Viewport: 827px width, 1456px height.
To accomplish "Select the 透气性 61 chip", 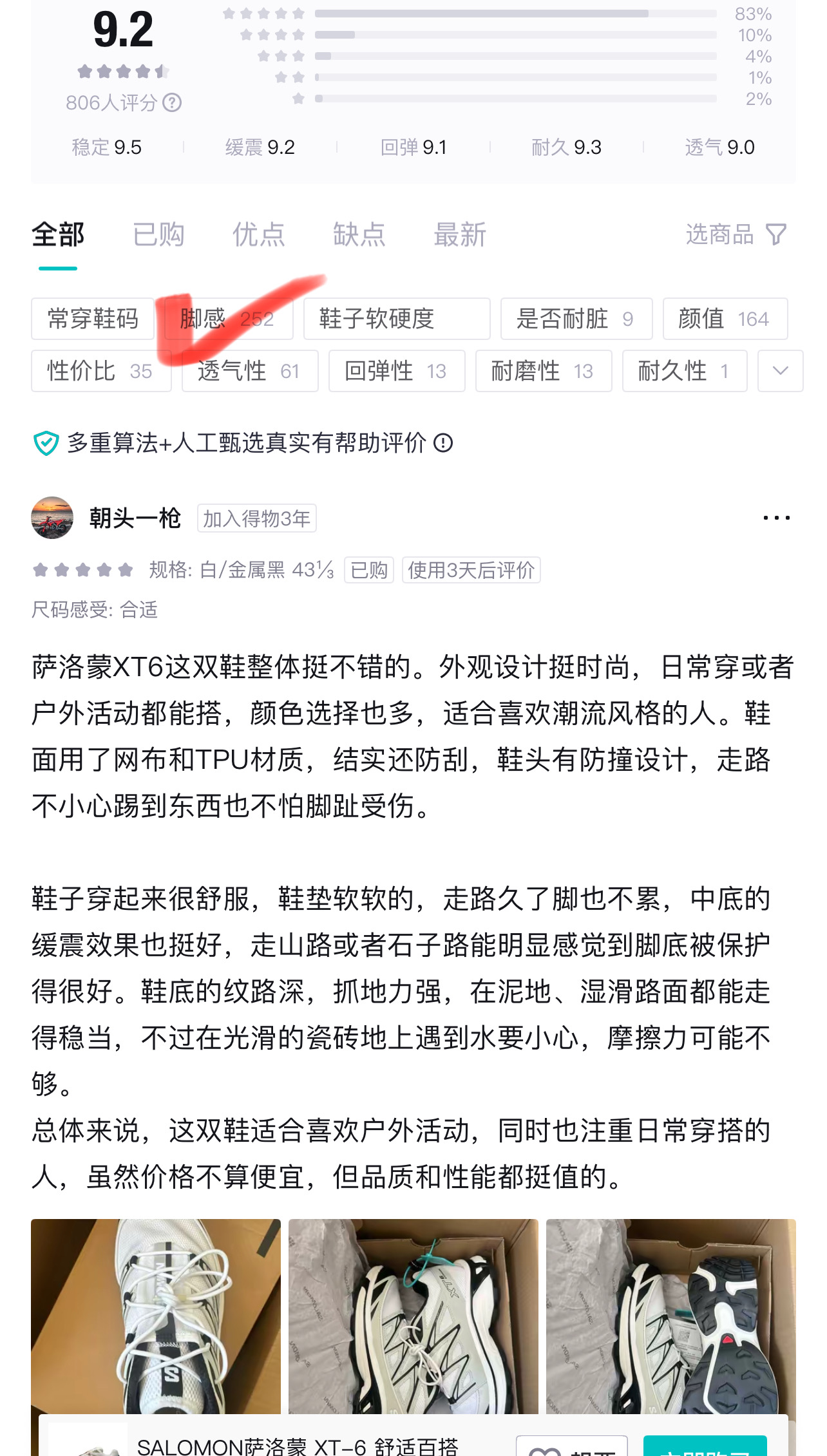I will (250, 371).
